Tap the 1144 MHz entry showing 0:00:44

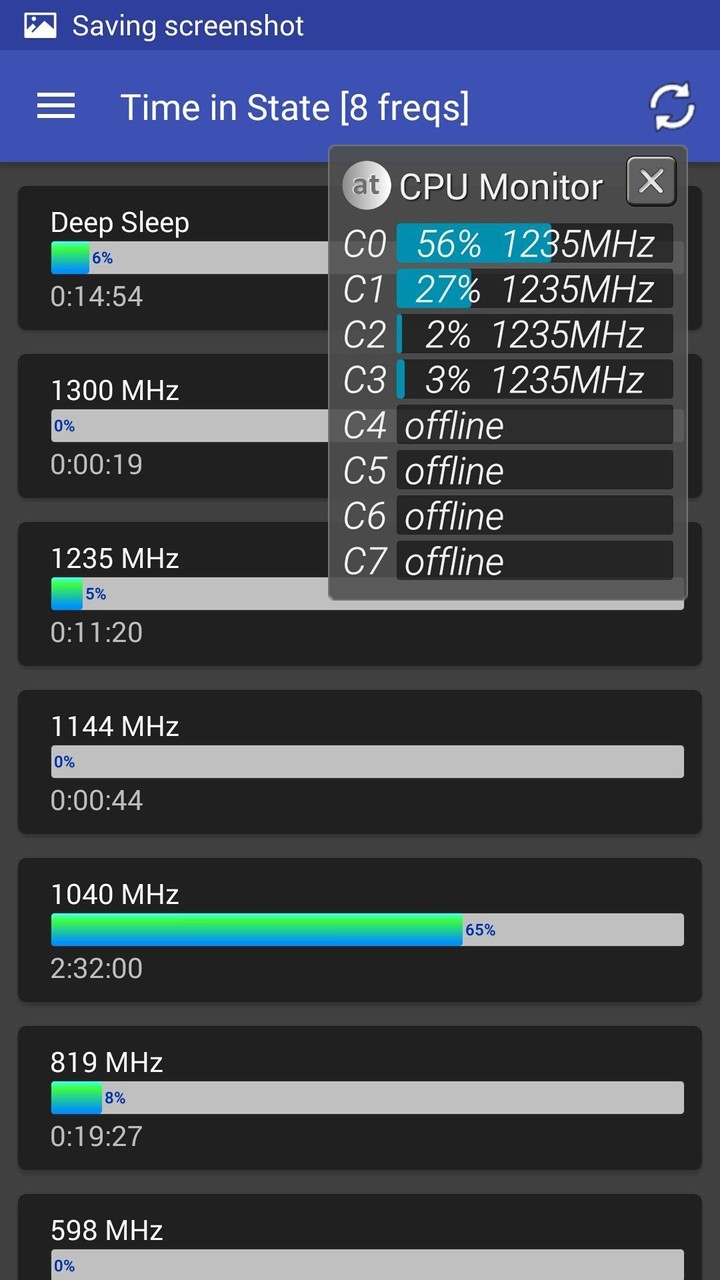360,761
